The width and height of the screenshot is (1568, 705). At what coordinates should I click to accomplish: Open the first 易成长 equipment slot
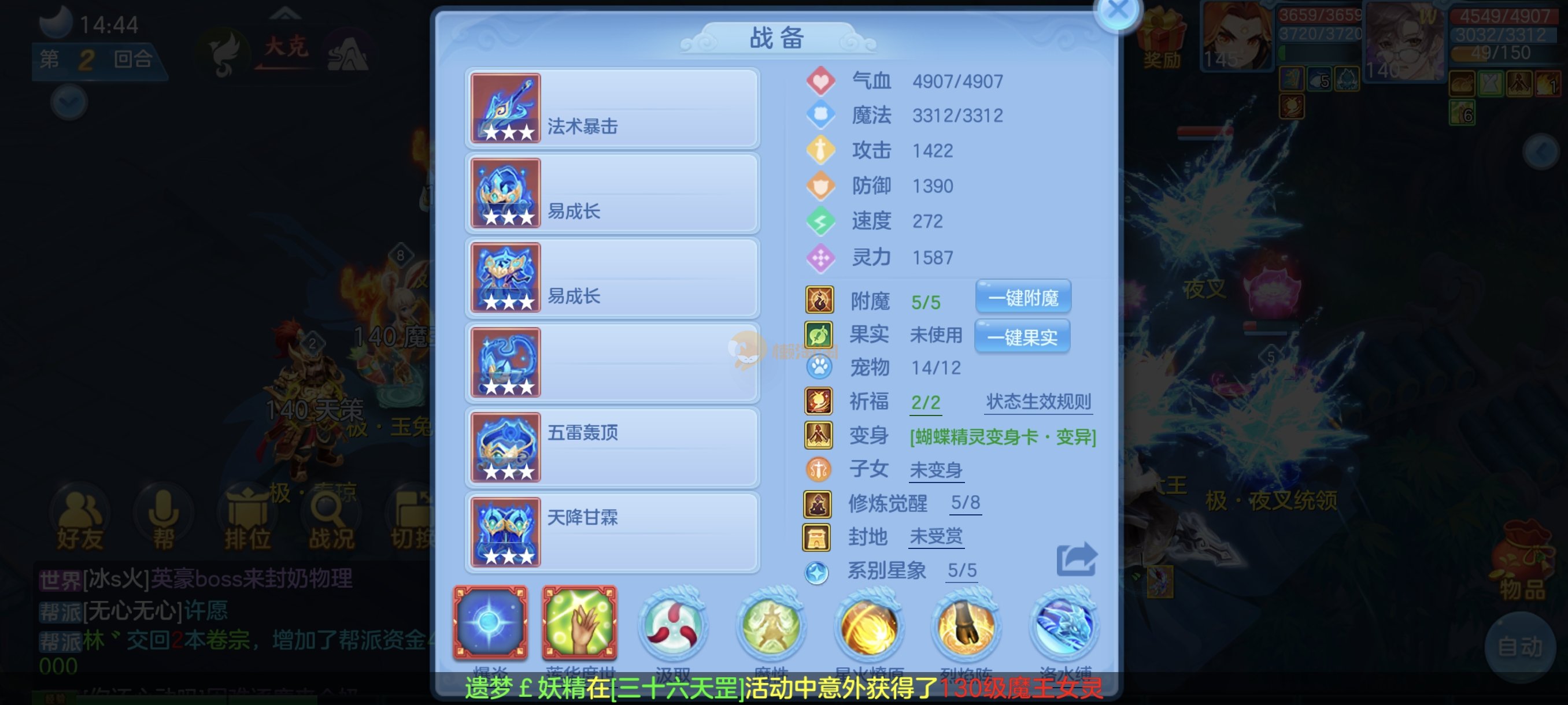(612, 194)
